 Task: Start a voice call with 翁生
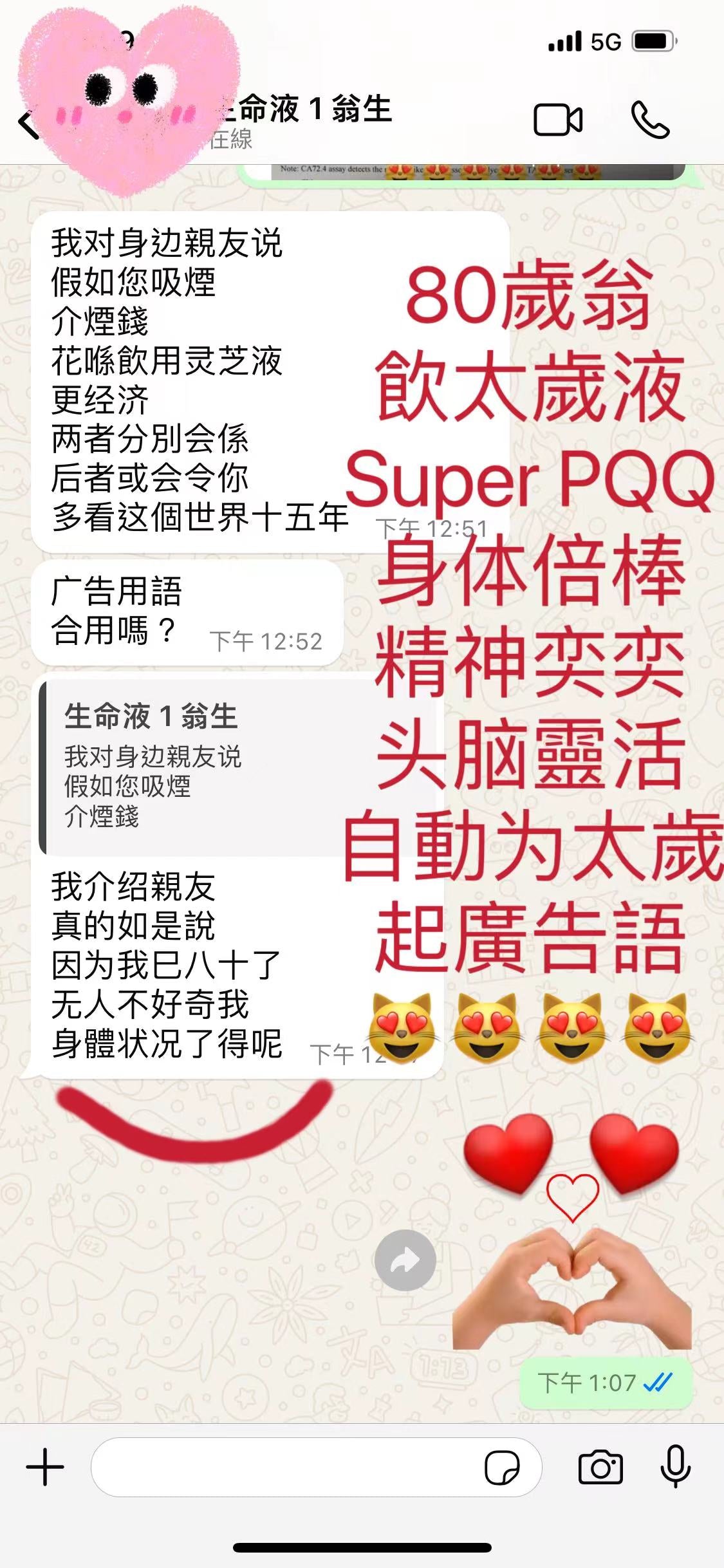650,120
